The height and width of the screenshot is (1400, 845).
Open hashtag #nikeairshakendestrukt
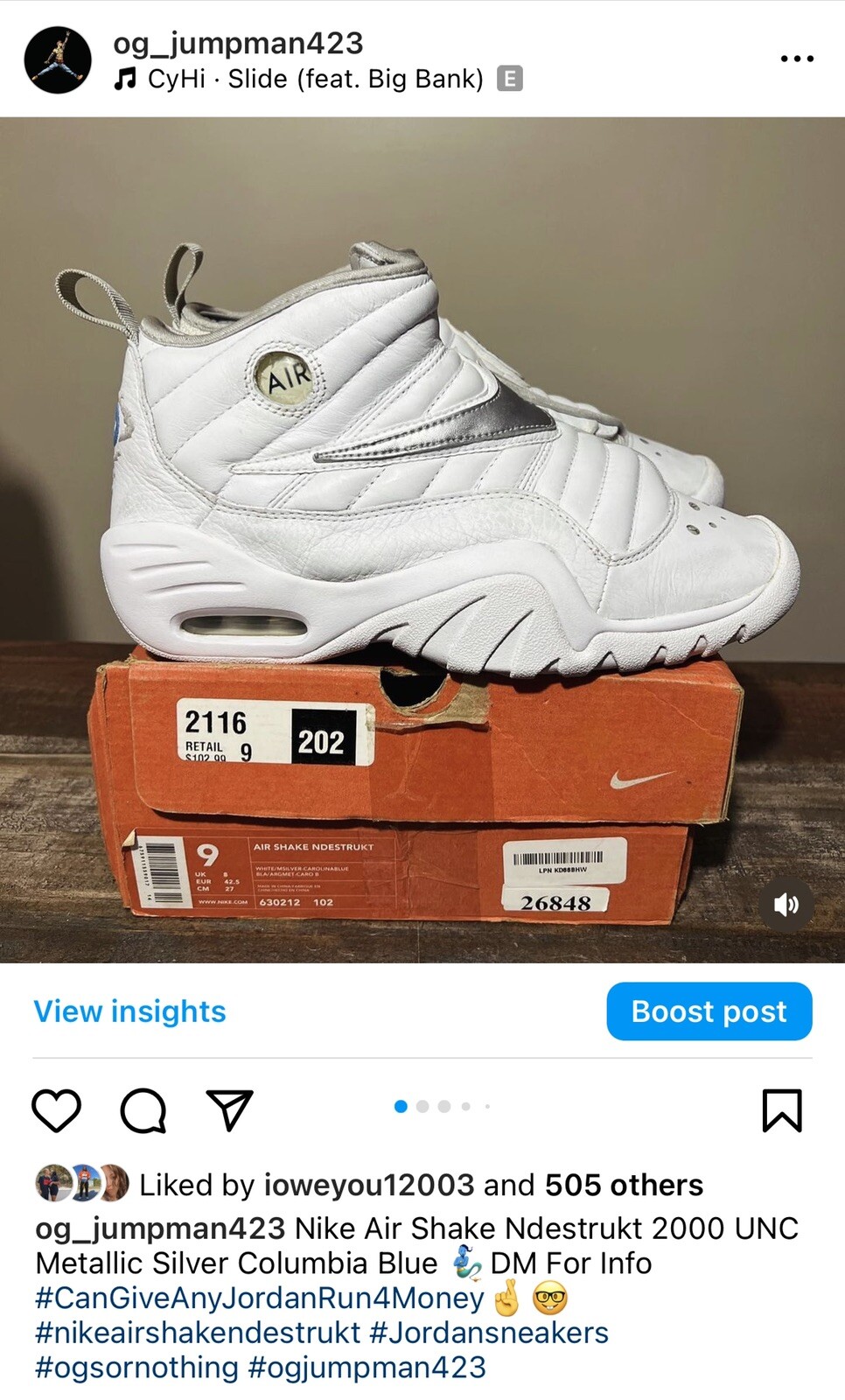tap(198, 1333)
